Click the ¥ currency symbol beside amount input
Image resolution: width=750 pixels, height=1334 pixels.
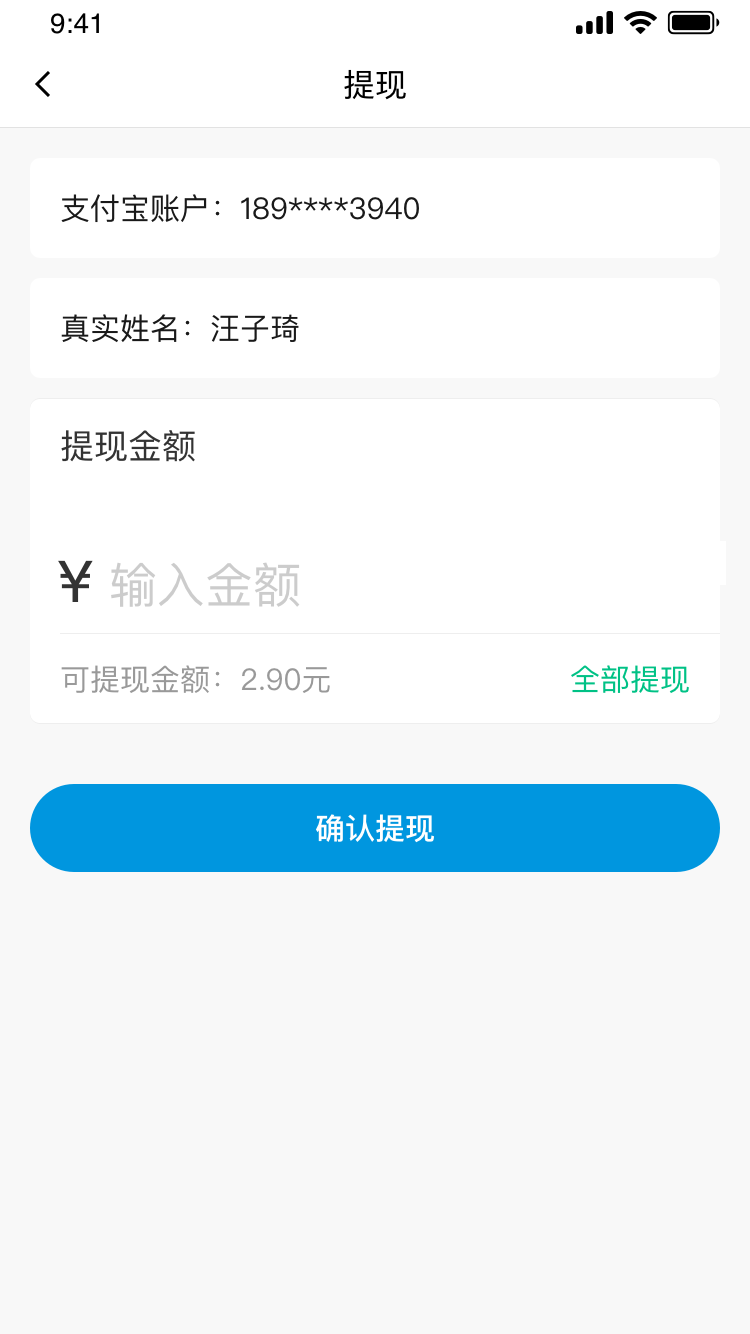pyautogui.click(x=75, y=582)
